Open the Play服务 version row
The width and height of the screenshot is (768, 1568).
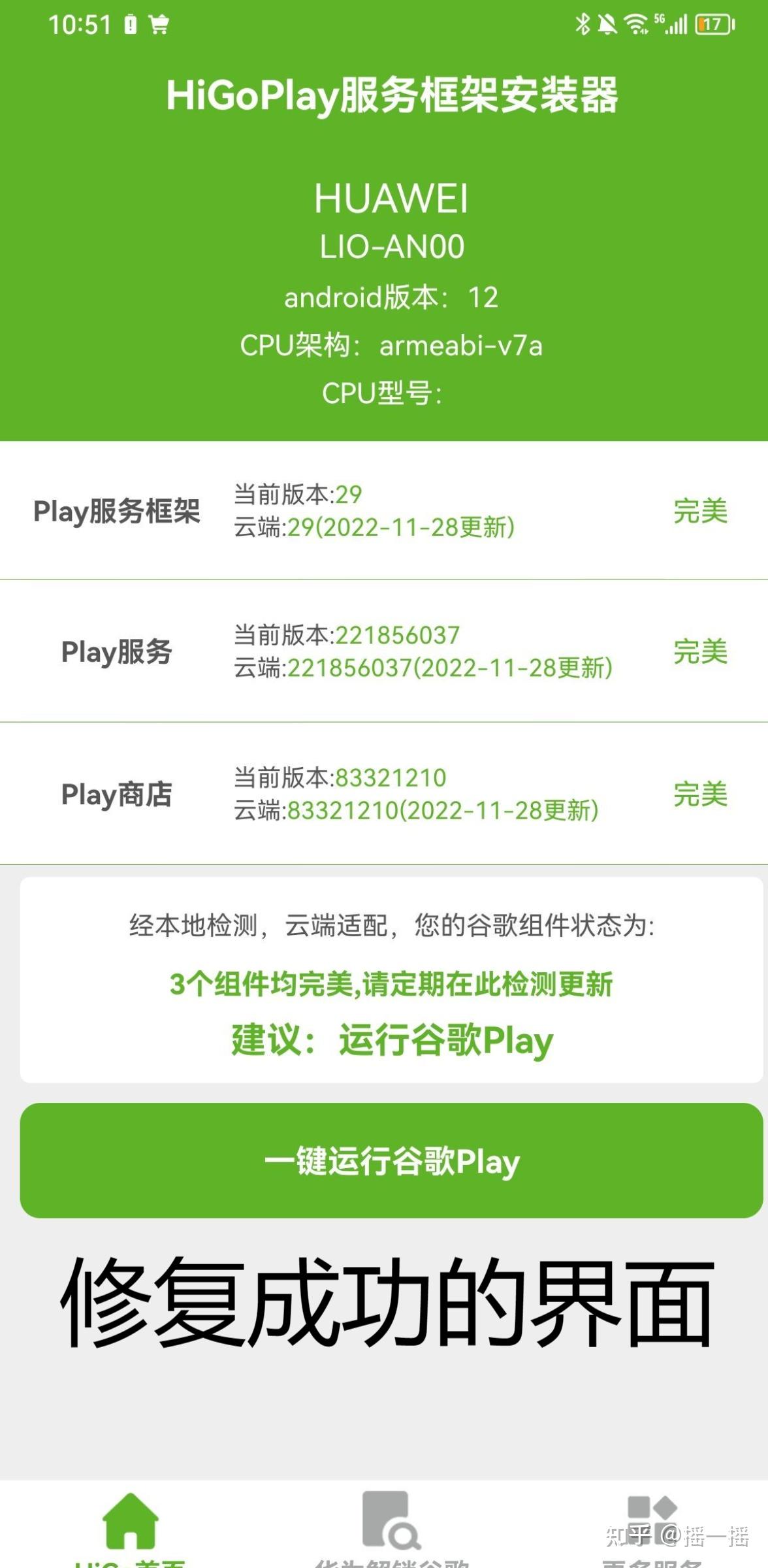click(384, 651)
